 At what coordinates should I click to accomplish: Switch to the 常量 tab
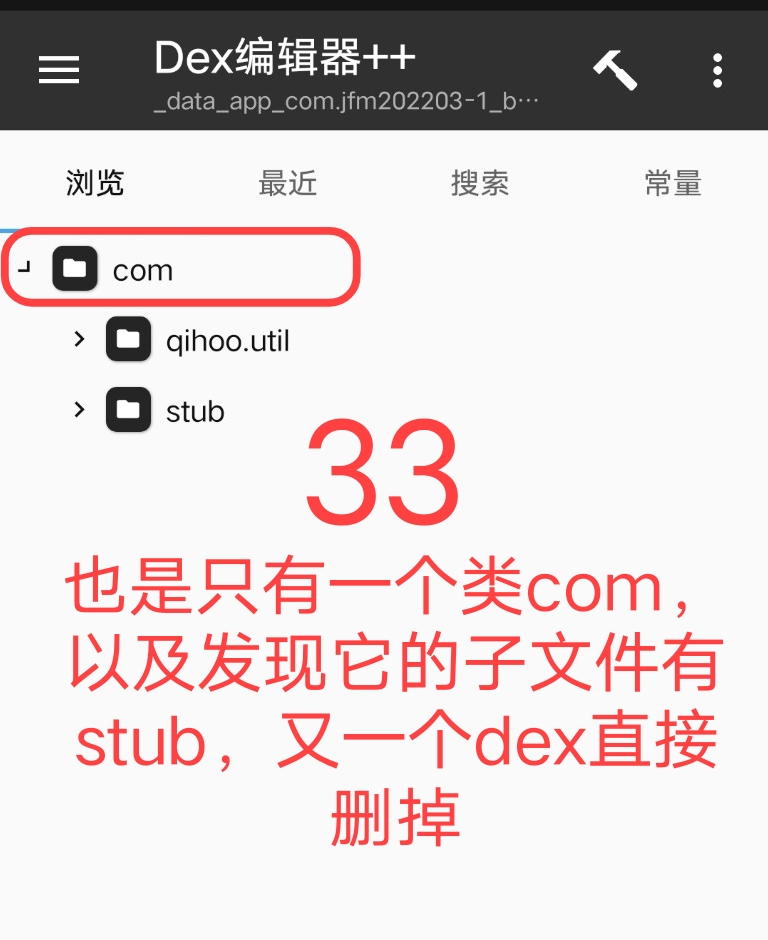click(673, 183)
